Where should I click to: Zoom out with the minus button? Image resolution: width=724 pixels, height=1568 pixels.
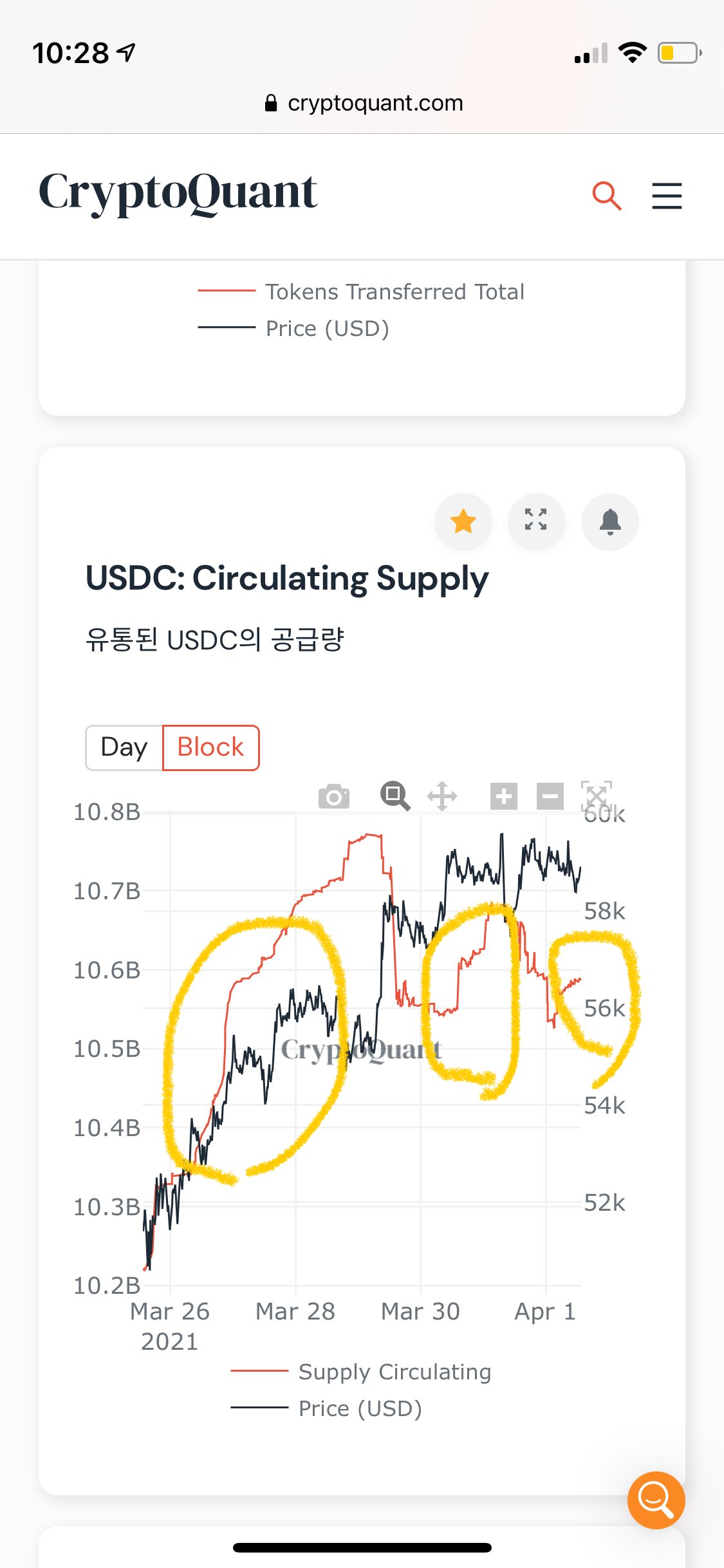click(x=550, y=796)
